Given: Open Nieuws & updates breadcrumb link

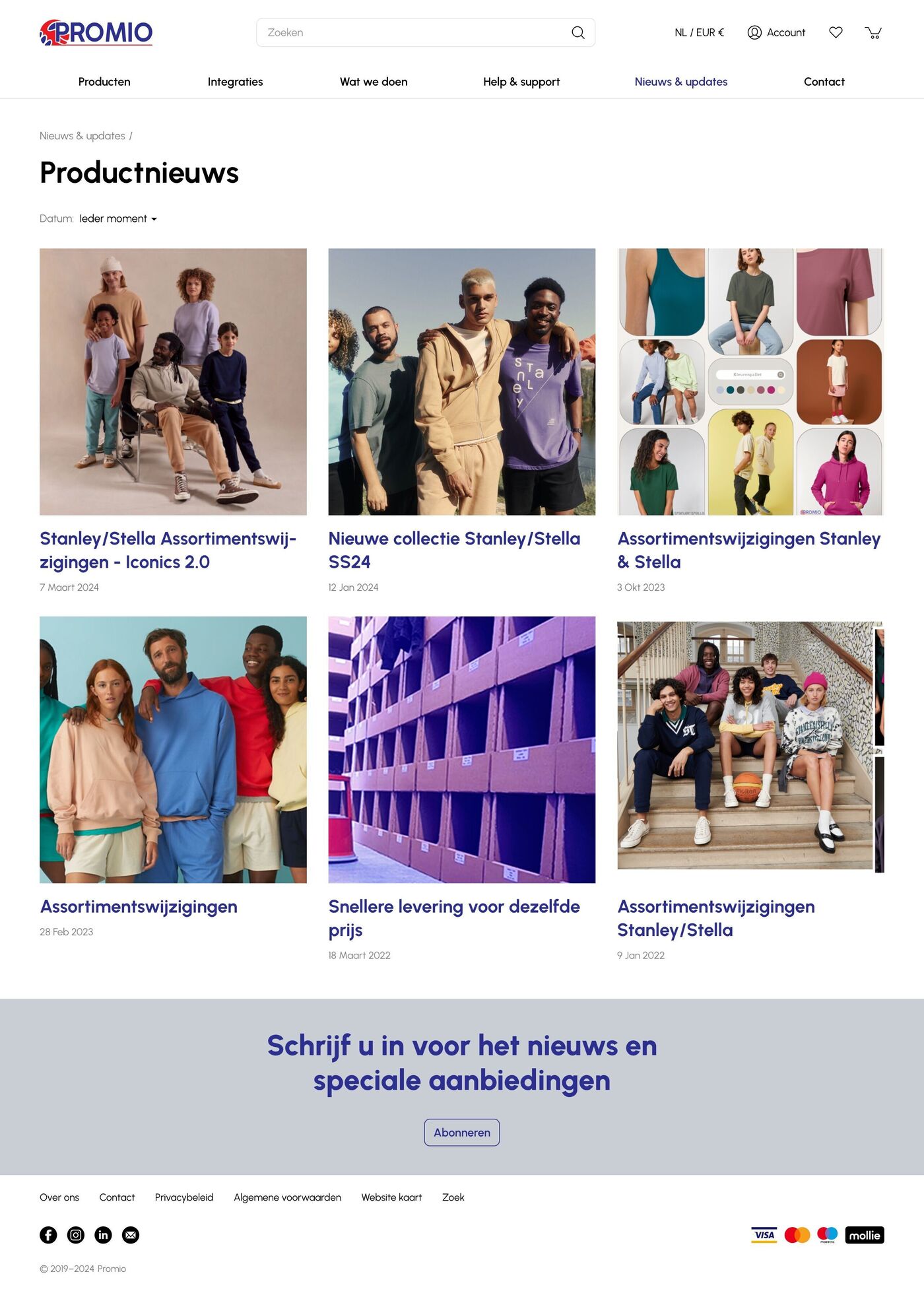Looking at the screenshot, I should [82, 136].
